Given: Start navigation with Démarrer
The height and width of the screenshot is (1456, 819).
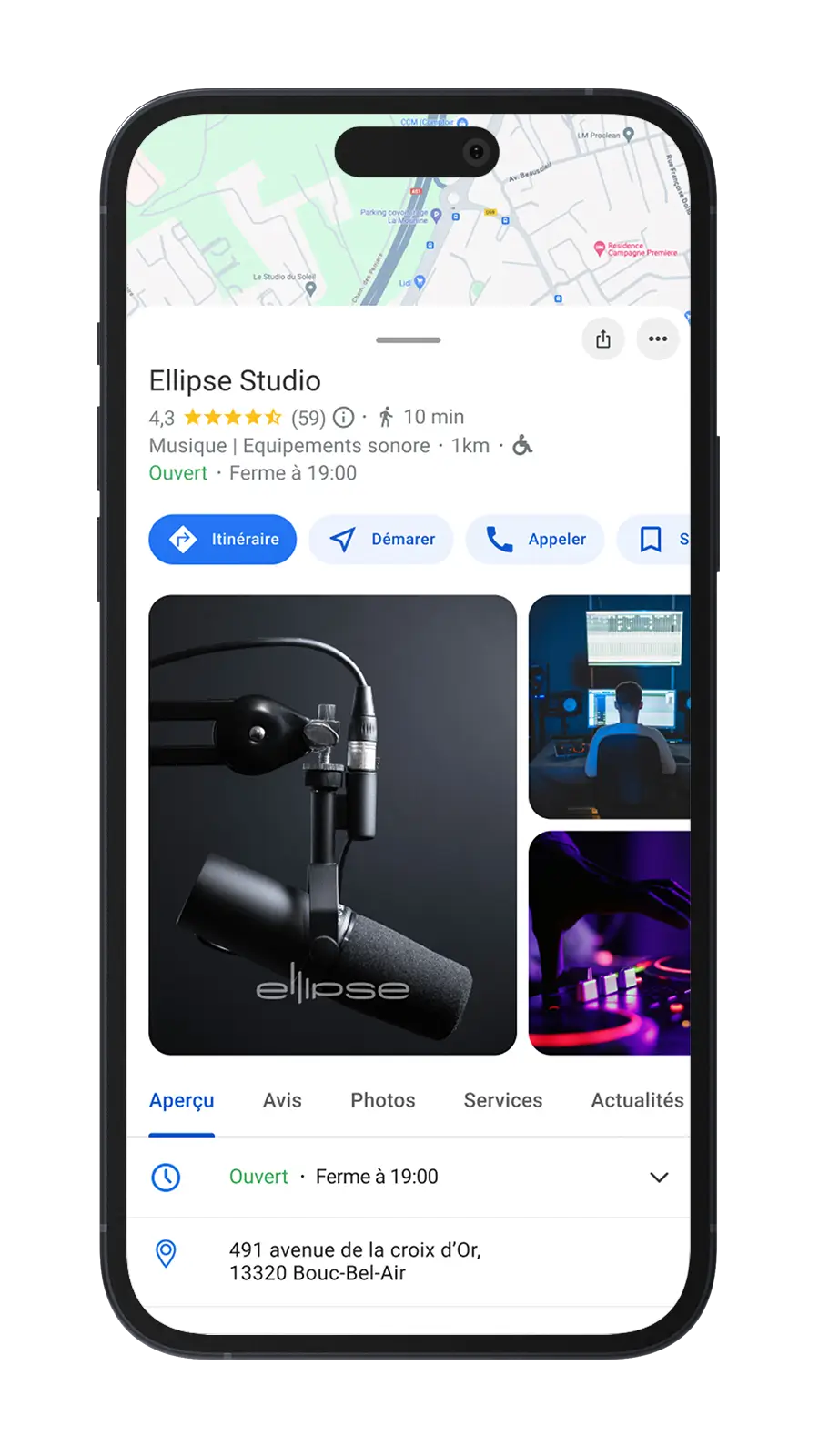Looking at the screenshot, I should (x=381, y=540).
